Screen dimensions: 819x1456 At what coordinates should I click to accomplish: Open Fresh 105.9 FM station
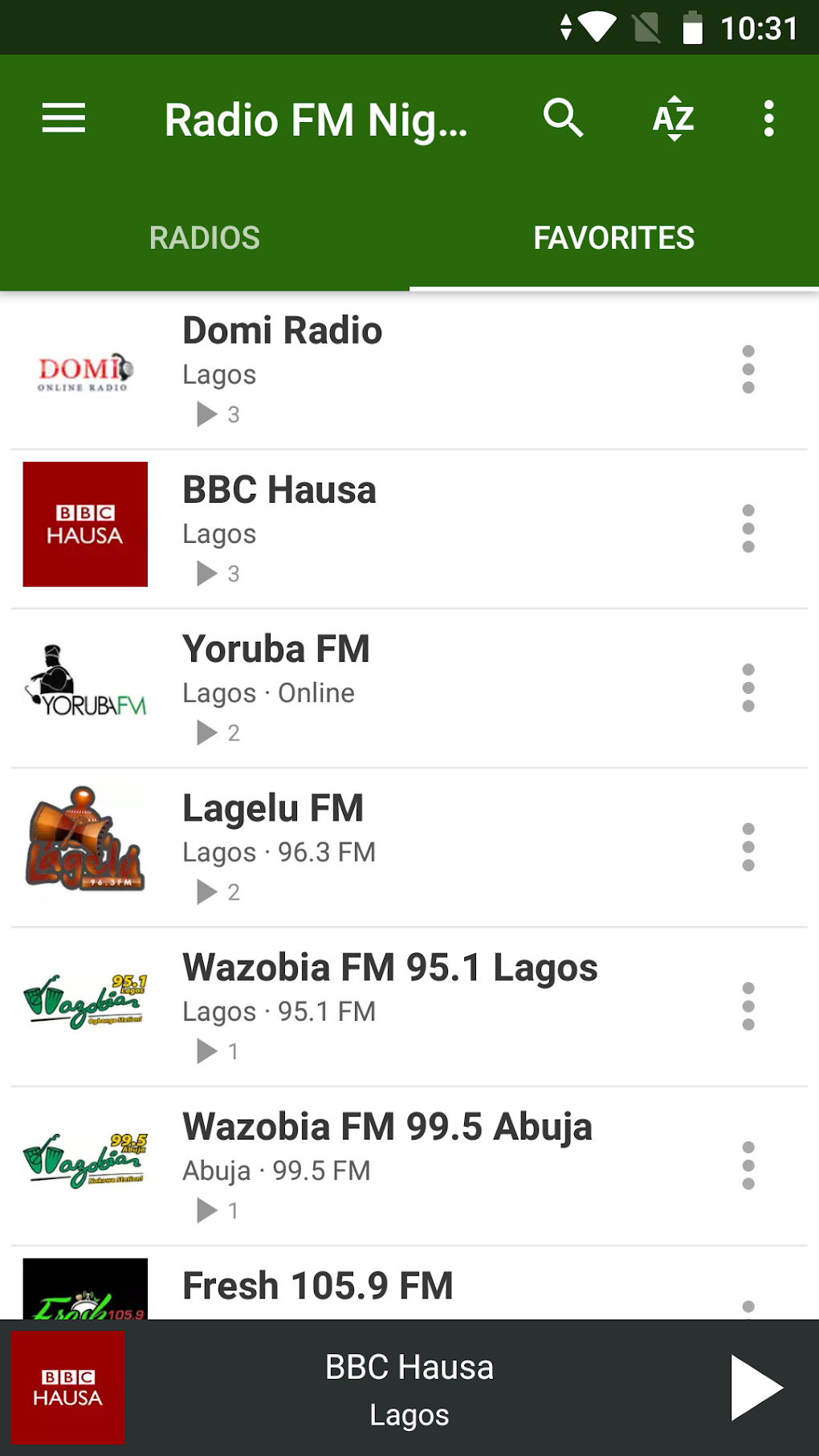(361, 1287)
